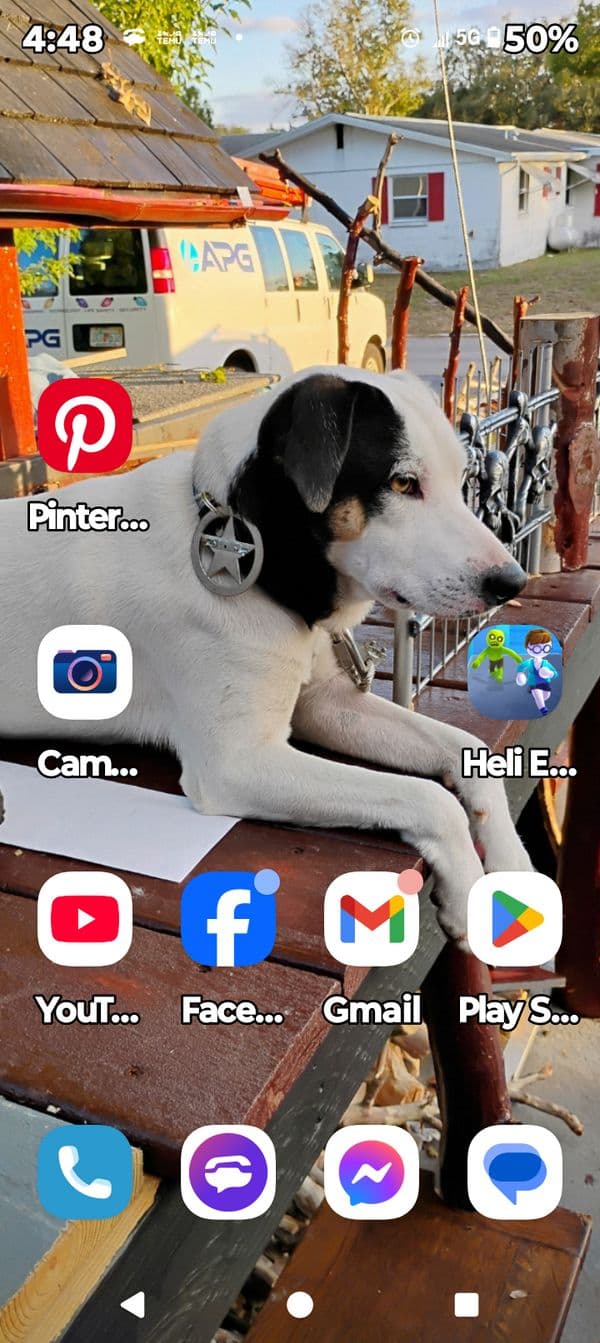The height and width of the screenshot is (1343, 600).
Task: Open the Google Messages app
Action: click(x=515, y=1172)
